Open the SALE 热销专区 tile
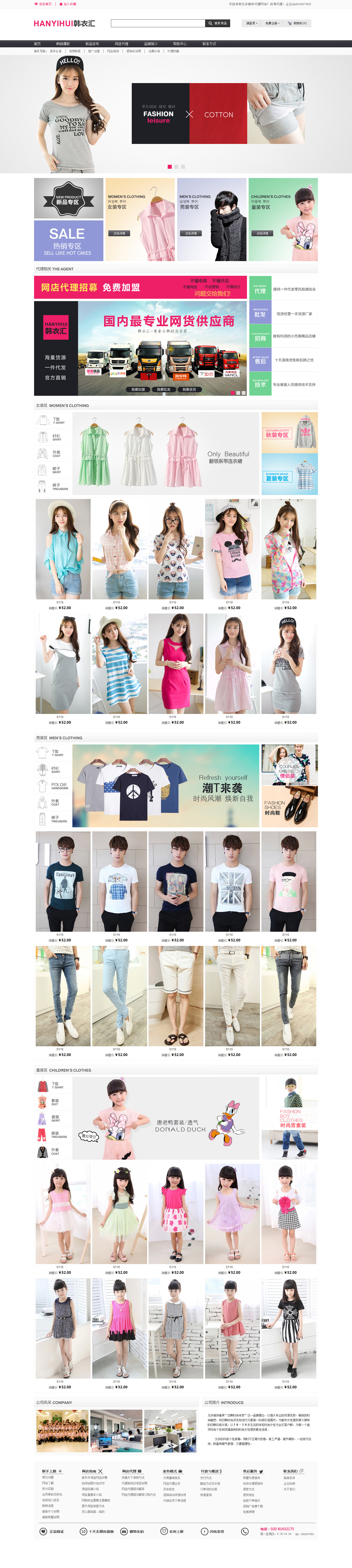352x1568 pixels. (x=68, y=241)
